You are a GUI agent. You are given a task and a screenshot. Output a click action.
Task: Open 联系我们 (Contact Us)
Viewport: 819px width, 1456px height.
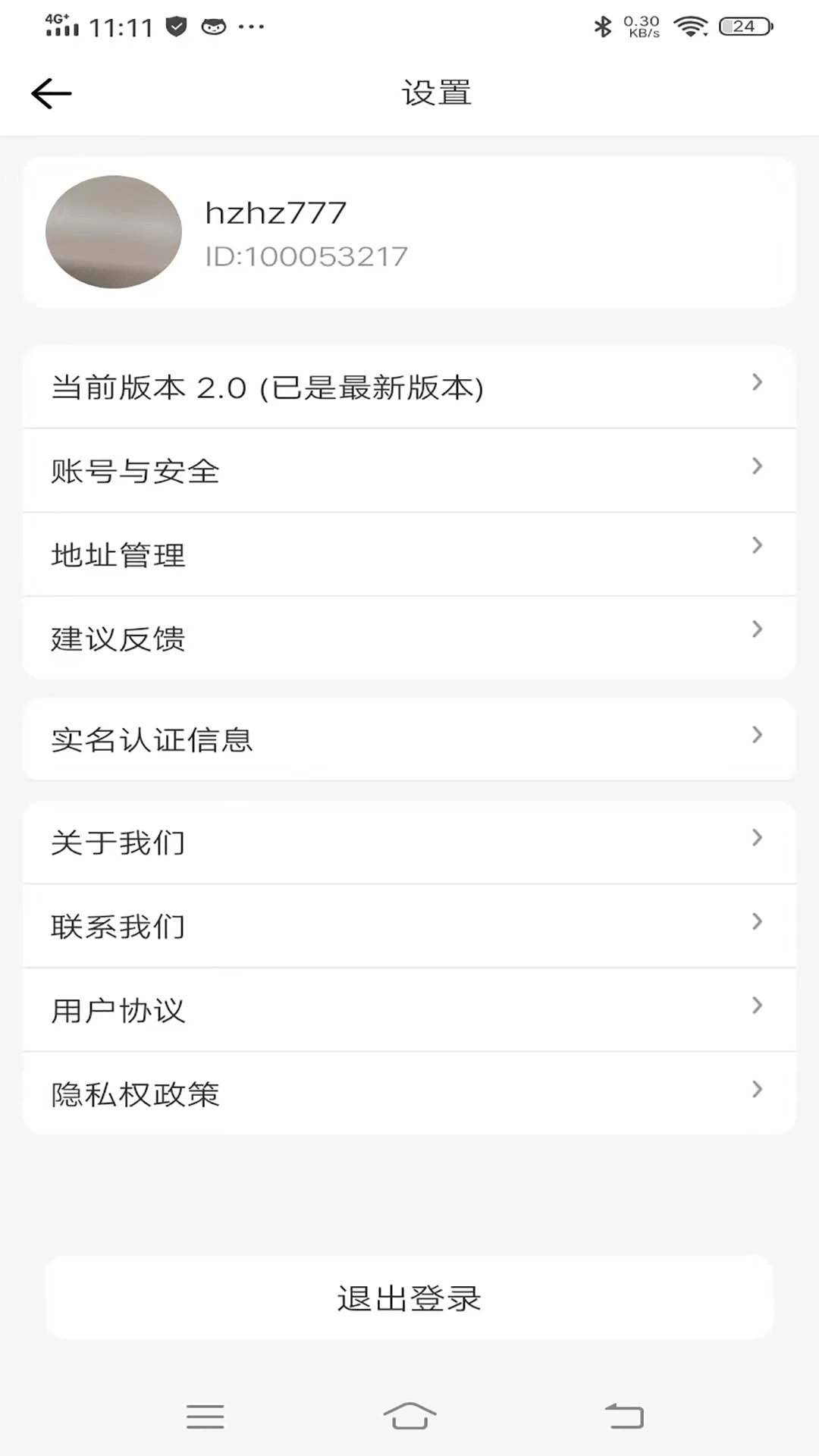[409, 926]
